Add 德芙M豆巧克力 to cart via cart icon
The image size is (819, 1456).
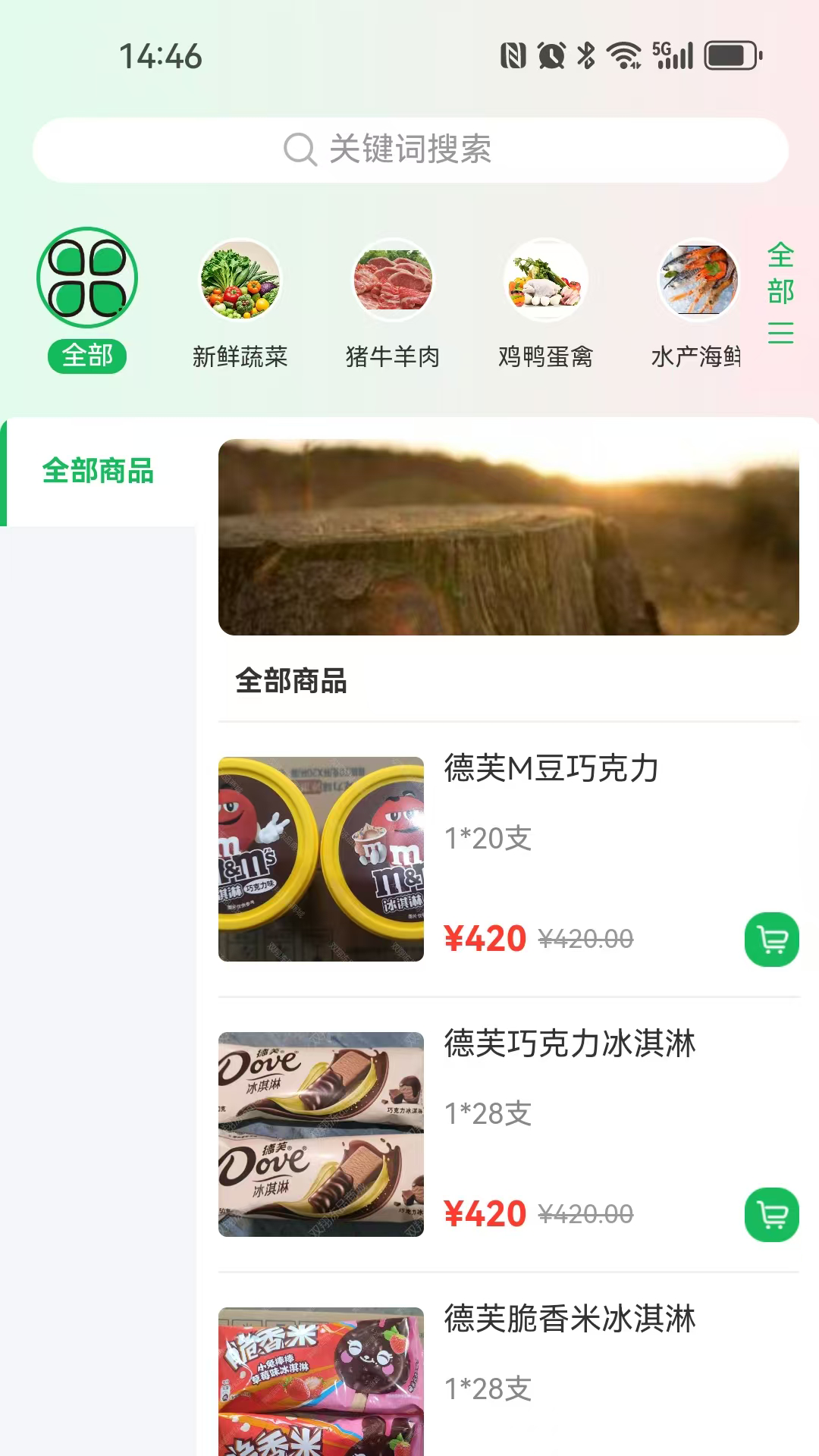772,939
